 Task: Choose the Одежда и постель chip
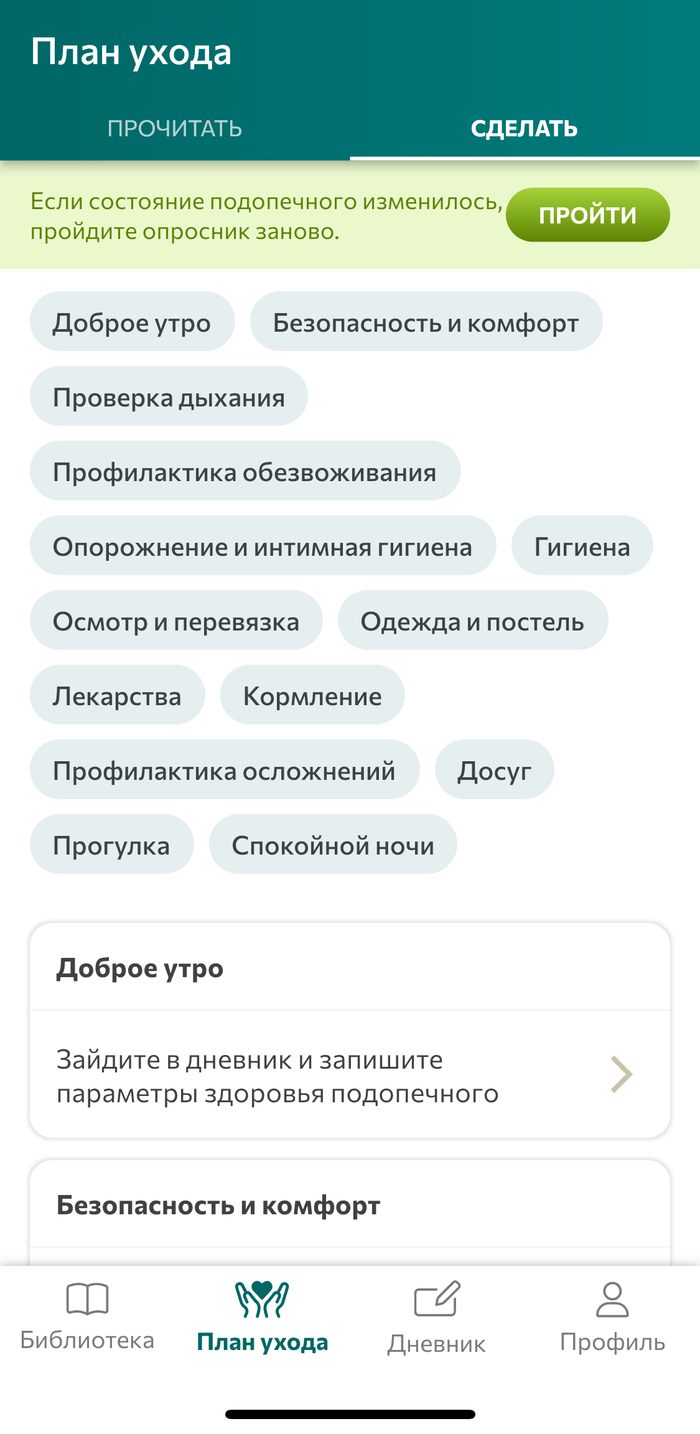tap(472, 622)
